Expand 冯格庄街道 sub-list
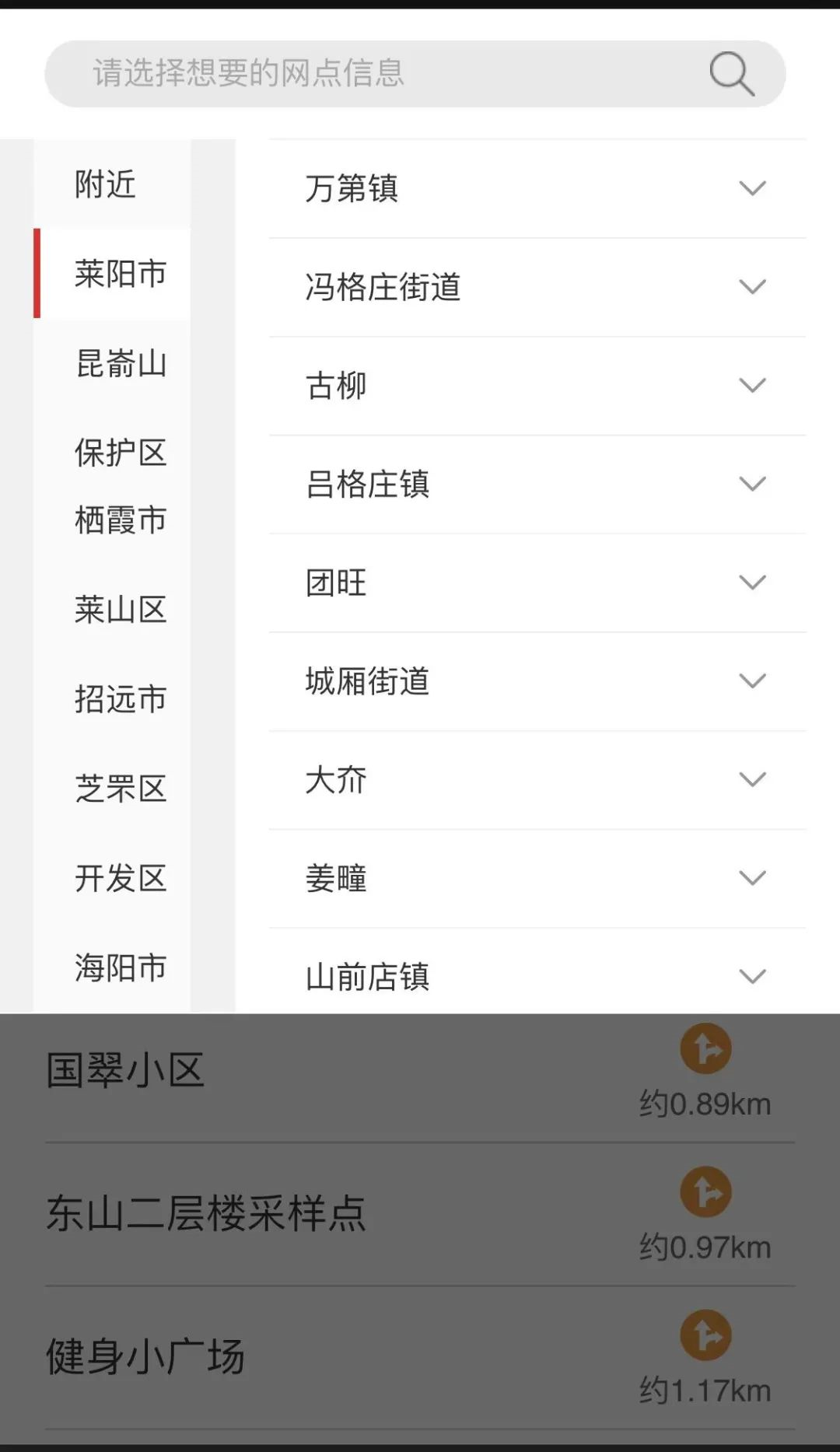The height and width of the screenshot is (1452, 840). pyautogui.click(x=537, y=287)
